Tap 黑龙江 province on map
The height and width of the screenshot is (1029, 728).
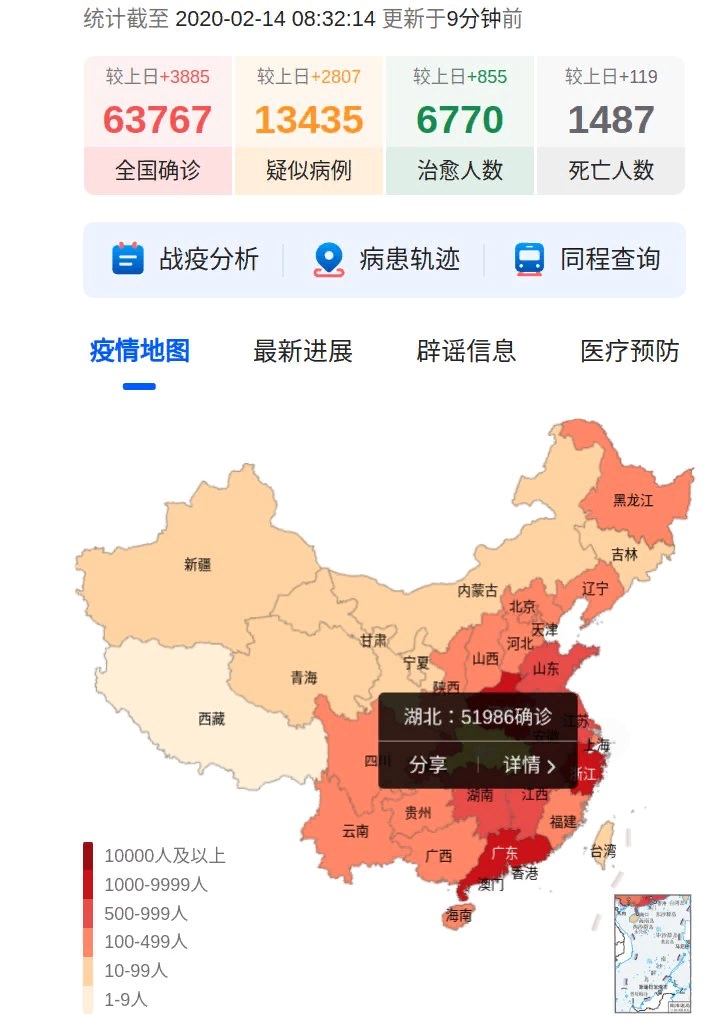tap(633, 500)
